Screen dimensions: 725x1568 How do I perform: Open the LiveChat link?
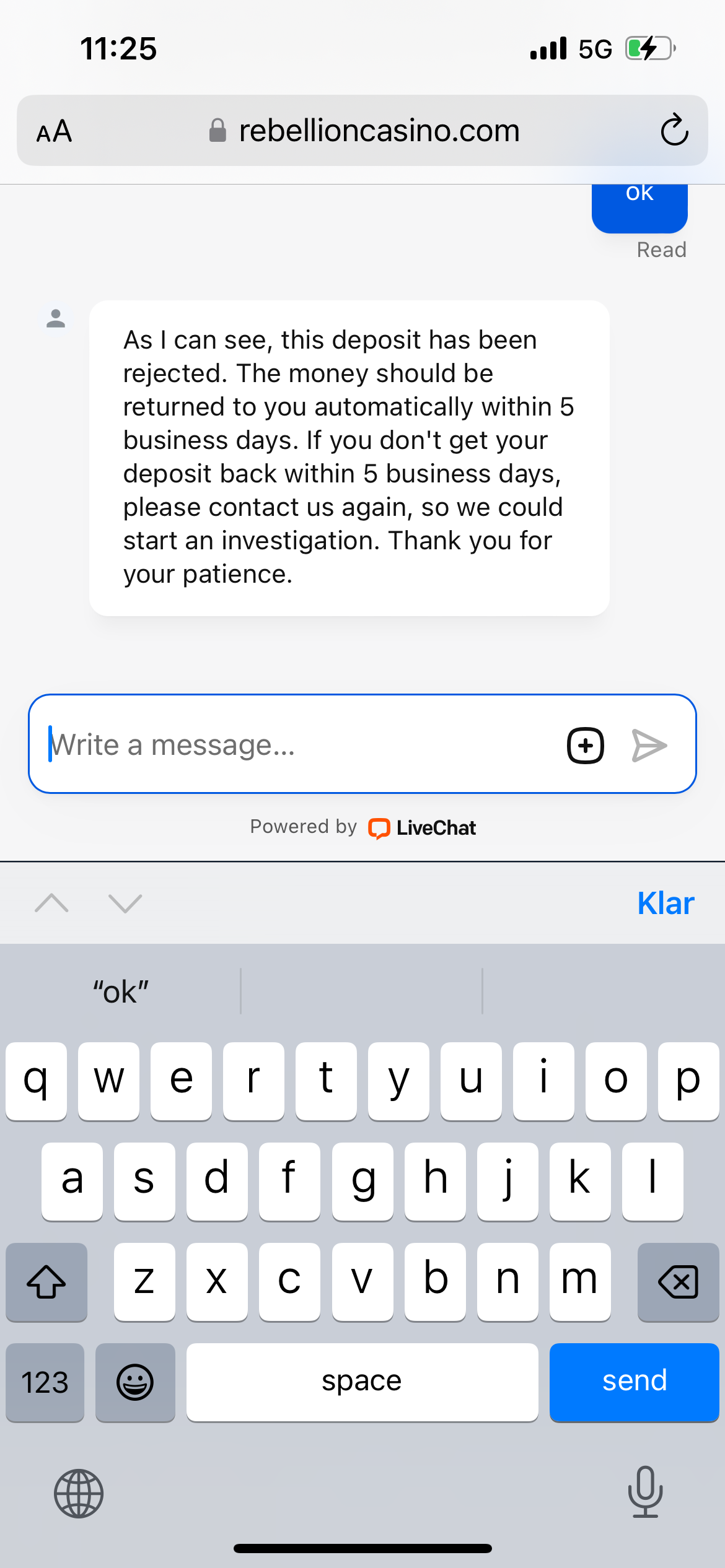tap(424, 828)
